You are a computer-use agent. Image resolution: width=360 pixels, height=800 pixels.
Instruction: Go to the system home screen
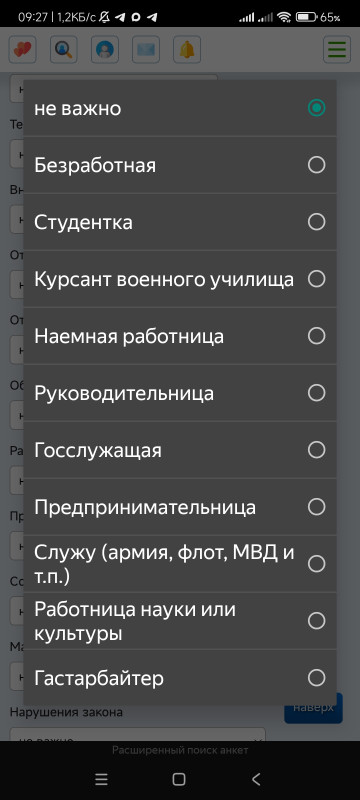click(x=179, y=779)
